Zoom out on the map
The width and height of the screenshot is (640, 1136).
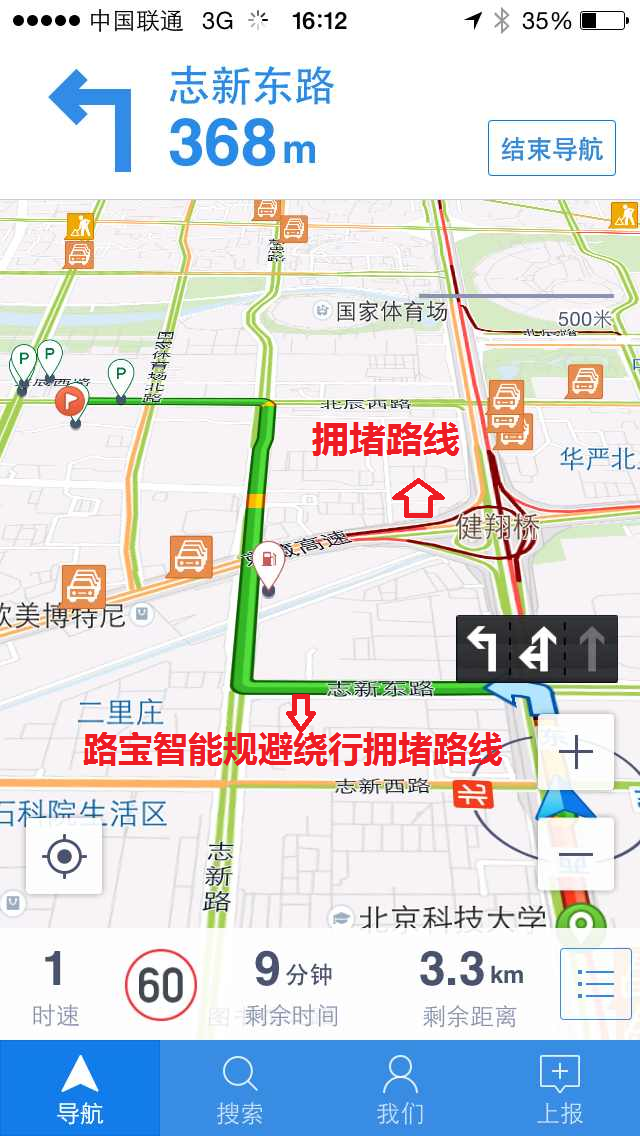pyautogui.click(x=576, y=855)
